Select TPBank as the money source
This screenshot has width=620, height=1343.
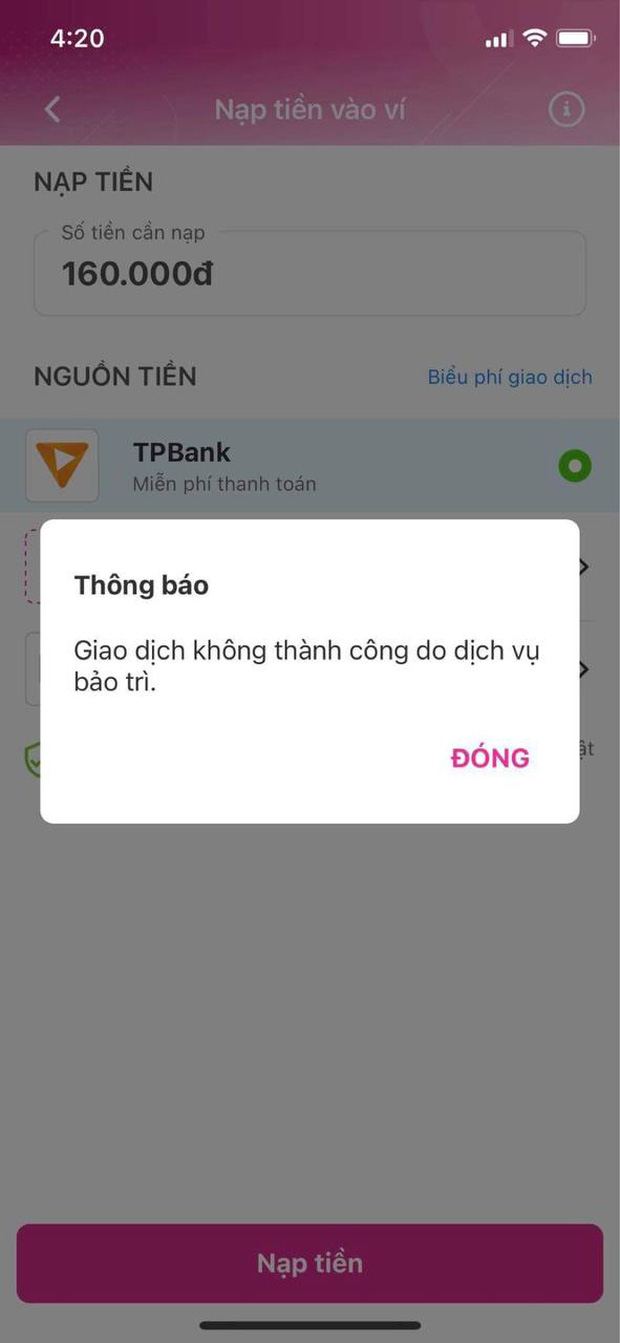coord(309,466)
